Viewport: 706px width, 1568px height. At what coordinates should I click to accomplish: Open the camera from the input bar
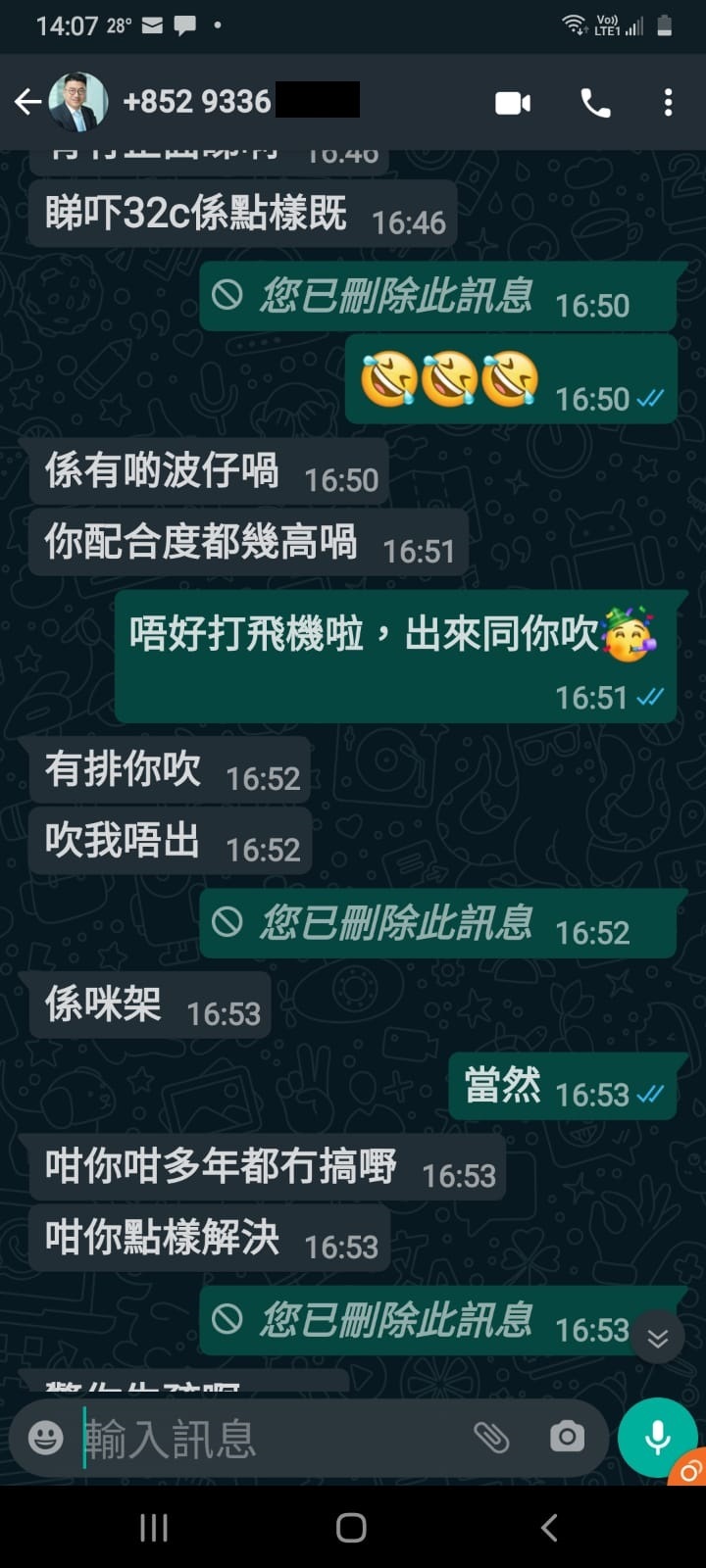(567, 1438)
